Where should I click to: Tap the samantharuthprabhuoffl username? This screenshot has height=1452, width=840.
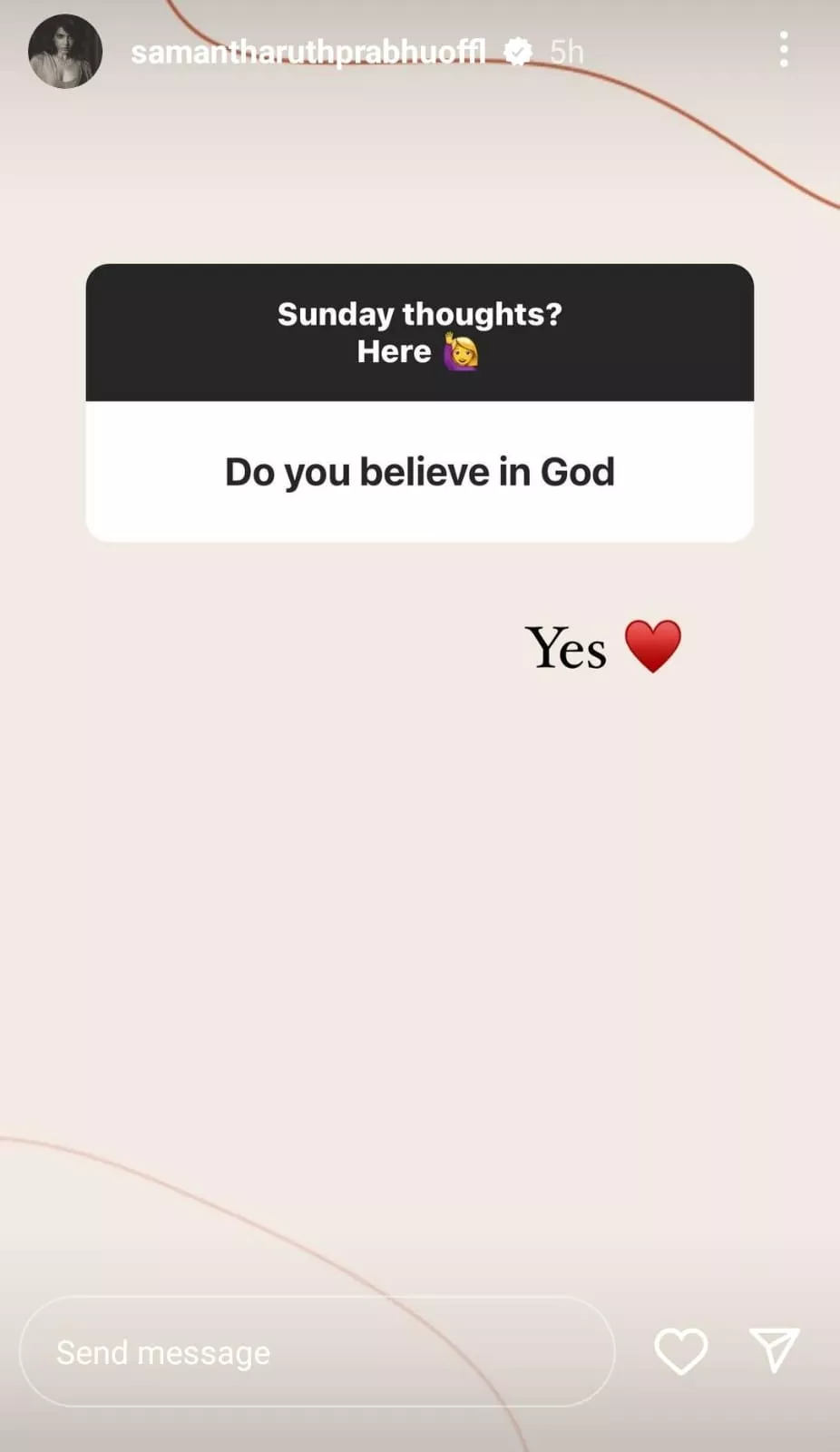coord(308,52)
